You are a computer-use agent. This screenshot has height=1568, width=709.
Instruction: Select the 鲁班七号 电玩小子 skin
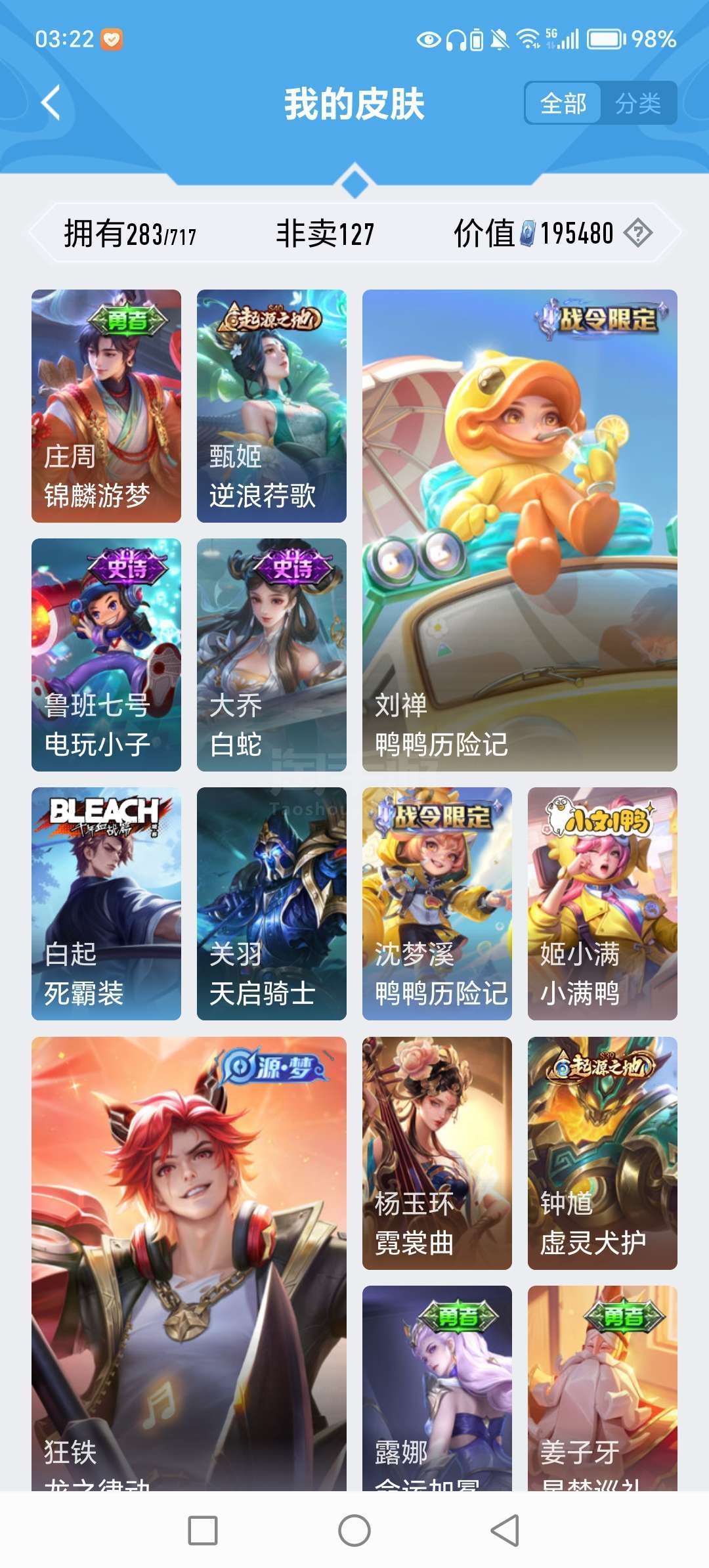(x=106, y=655)
